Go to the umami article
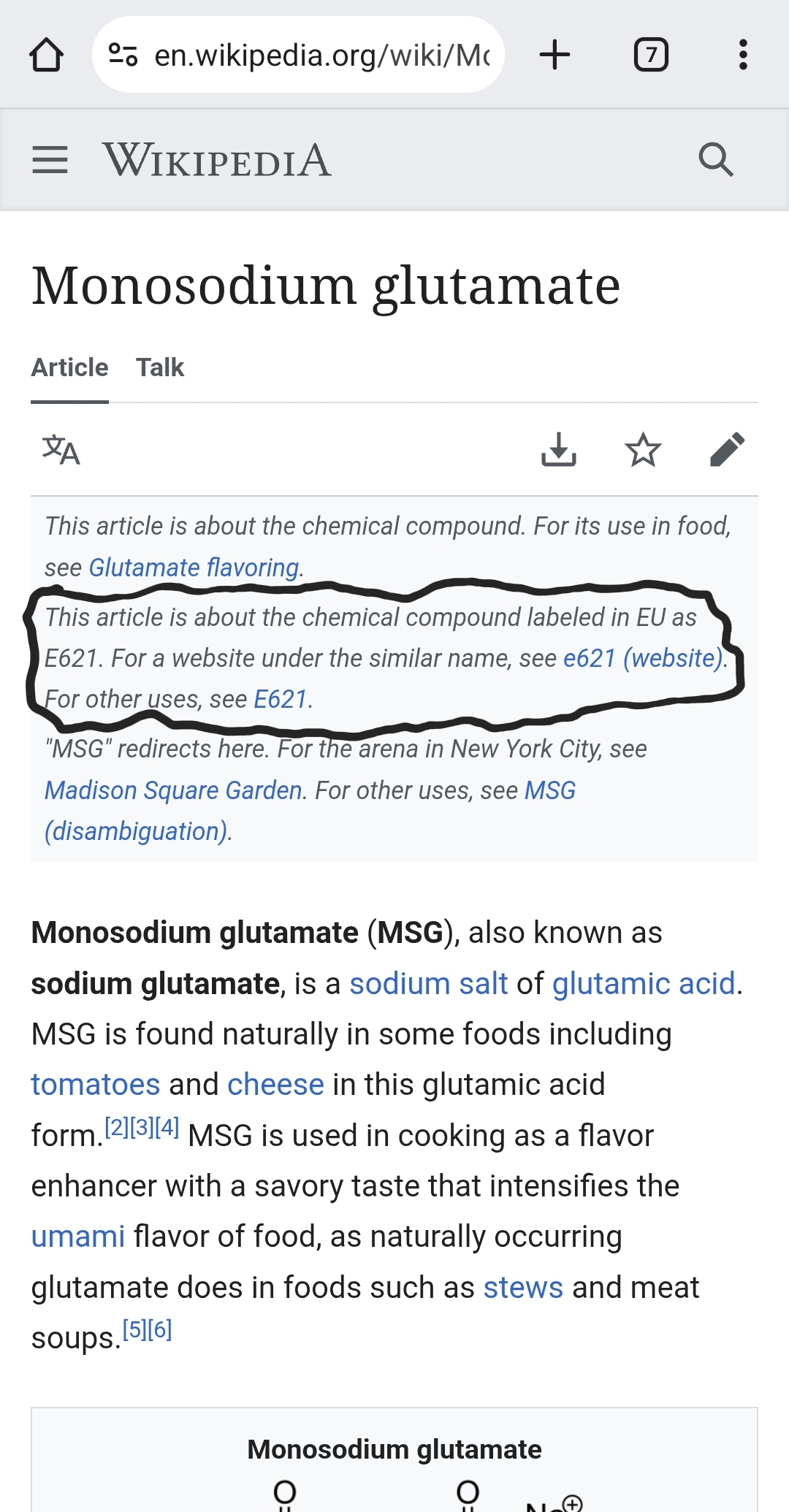The width and height of the screenshot is (789, 1512). [x=78, y=1237]
